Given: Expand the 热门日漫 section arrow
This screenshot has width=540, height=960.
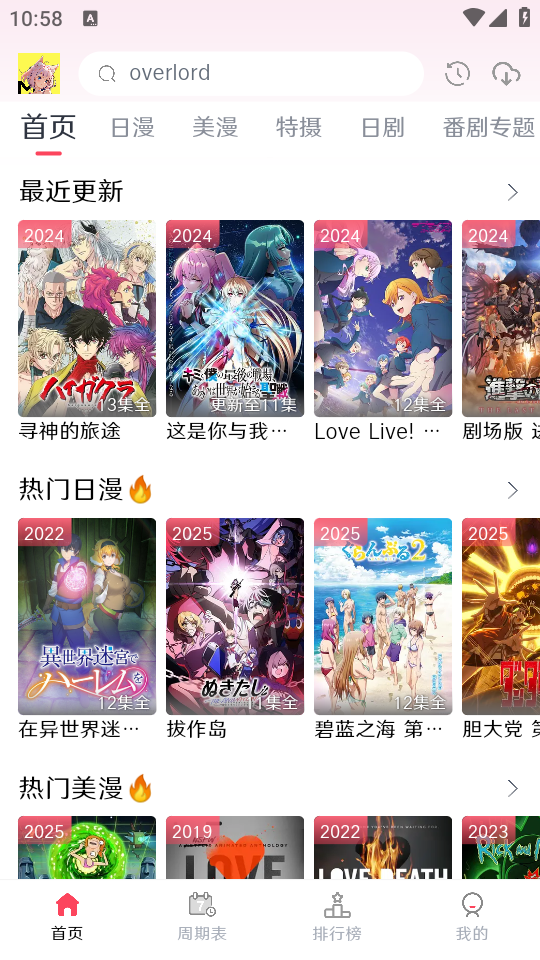Looking at the screenshot, I should click(x=512, y=490).
